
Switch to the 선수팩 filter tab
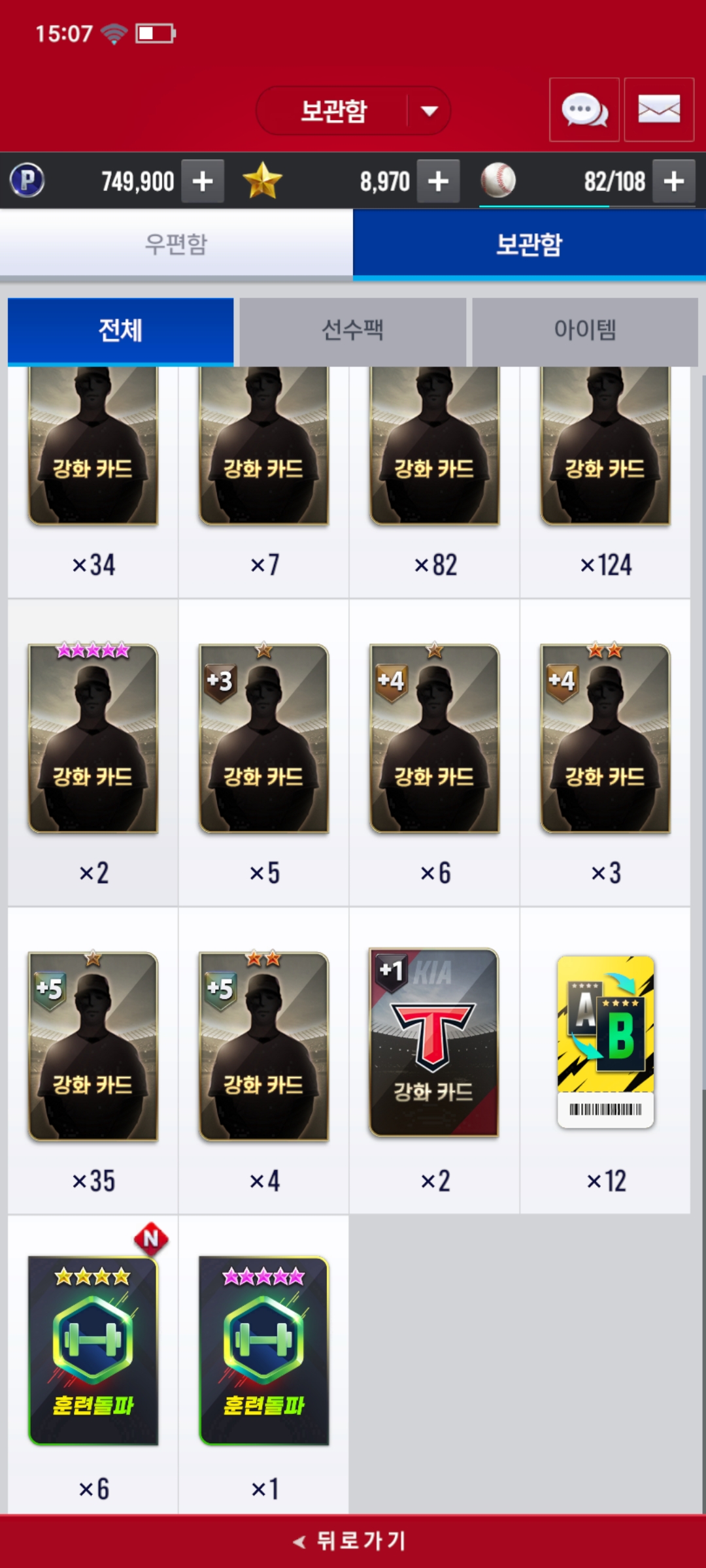click(x=353, y=331)
